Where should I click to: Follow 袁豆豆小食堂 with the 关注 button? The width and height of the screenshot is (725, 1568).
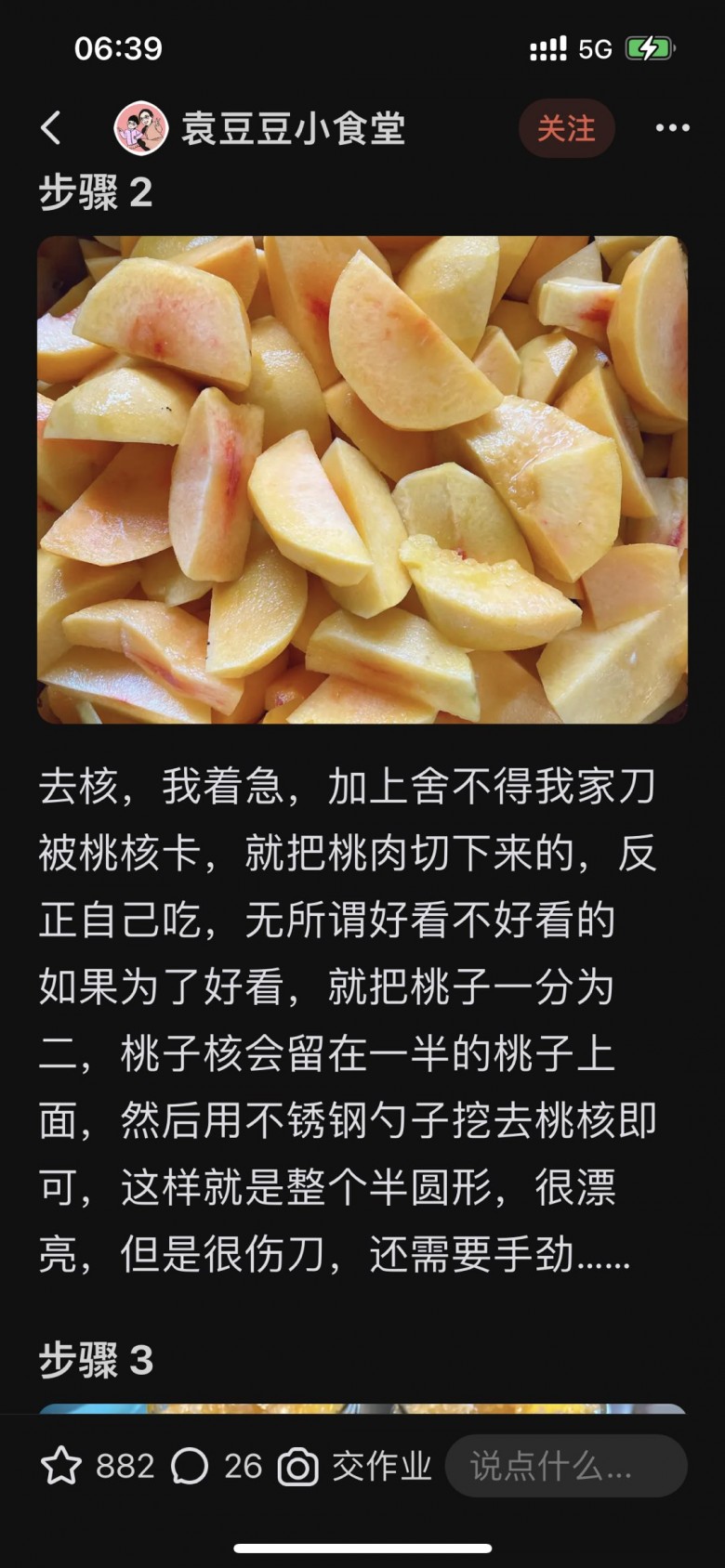[566, 128]
